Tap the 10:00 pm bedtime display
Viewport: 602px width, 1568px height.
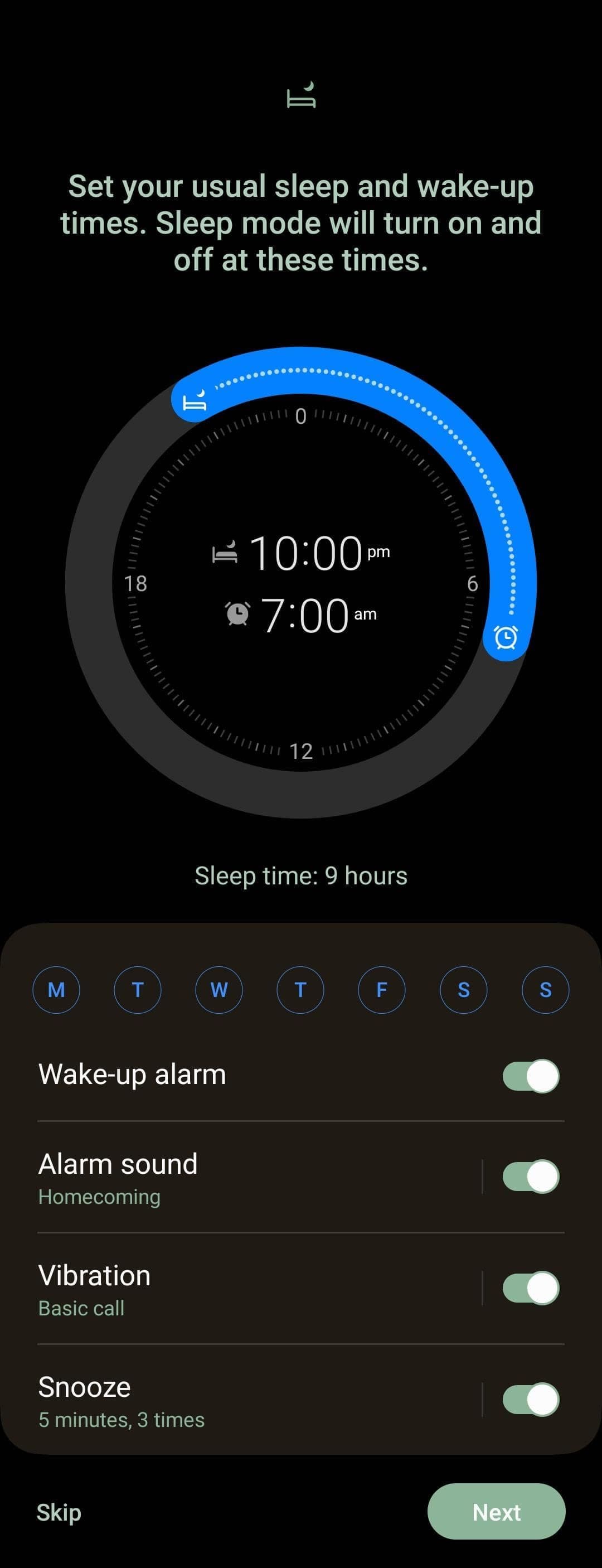pos(306,553)
